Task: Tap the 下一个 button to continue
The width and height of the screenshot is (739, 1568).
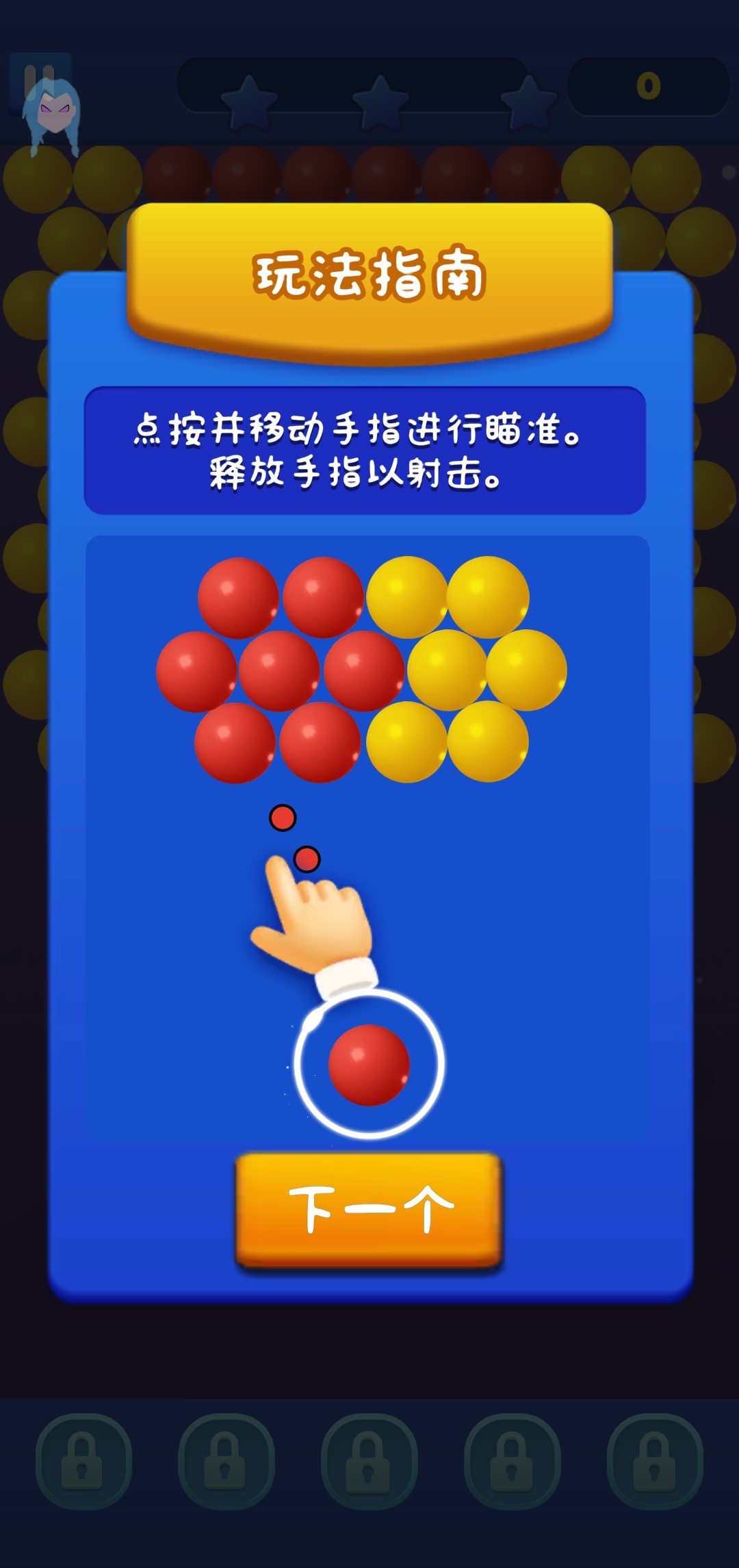Action: click(369, 1210)
